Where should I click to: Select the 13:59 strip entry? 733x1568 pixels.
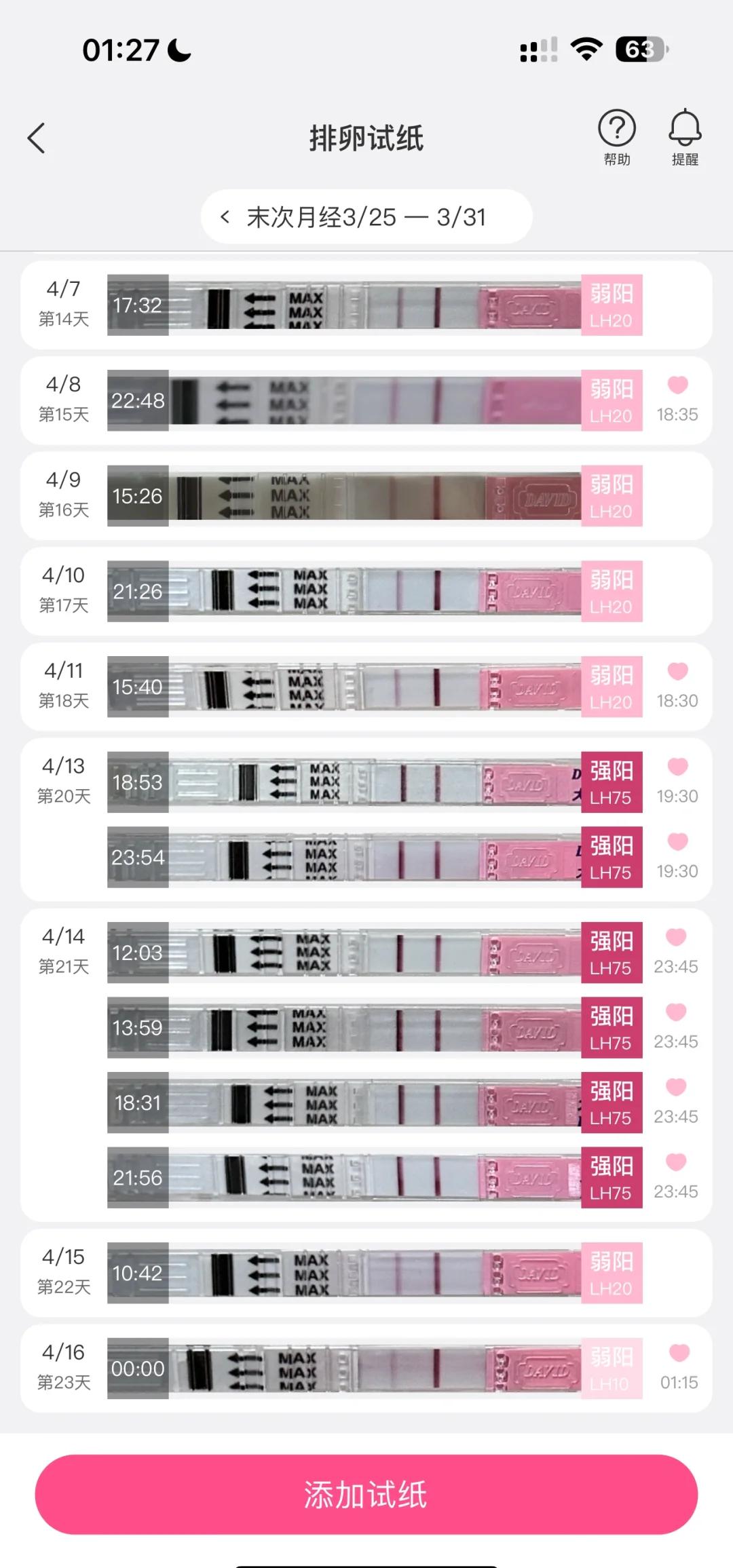coord(375,1028)
